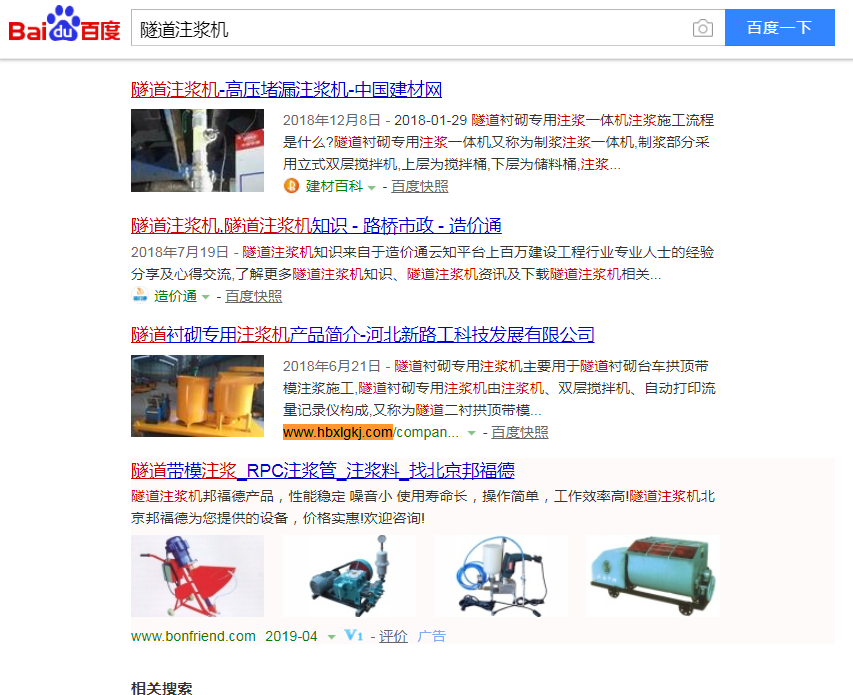Image resolution: width=853 pixels, height=695 pixels.
Task: Open the 造价通 source link
Action: (175, 296)
